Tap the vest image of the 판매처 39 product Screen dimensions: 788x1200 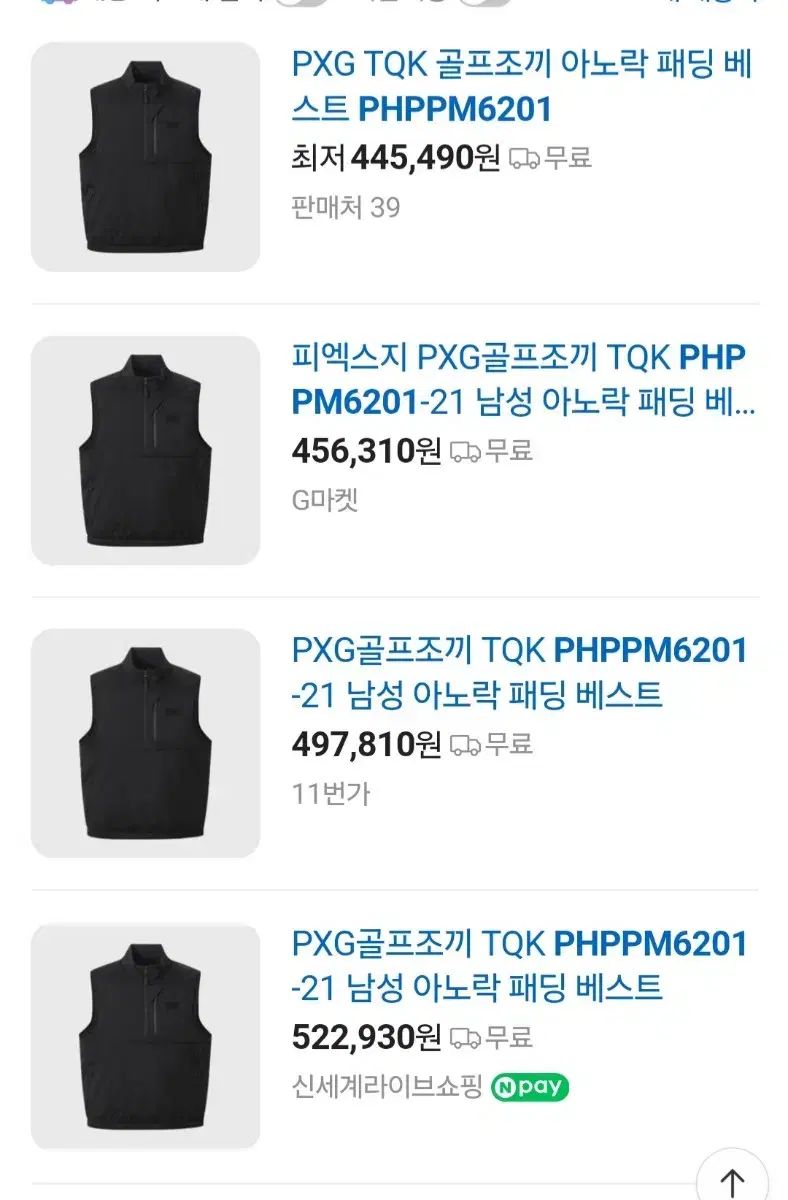click(146, 157)
